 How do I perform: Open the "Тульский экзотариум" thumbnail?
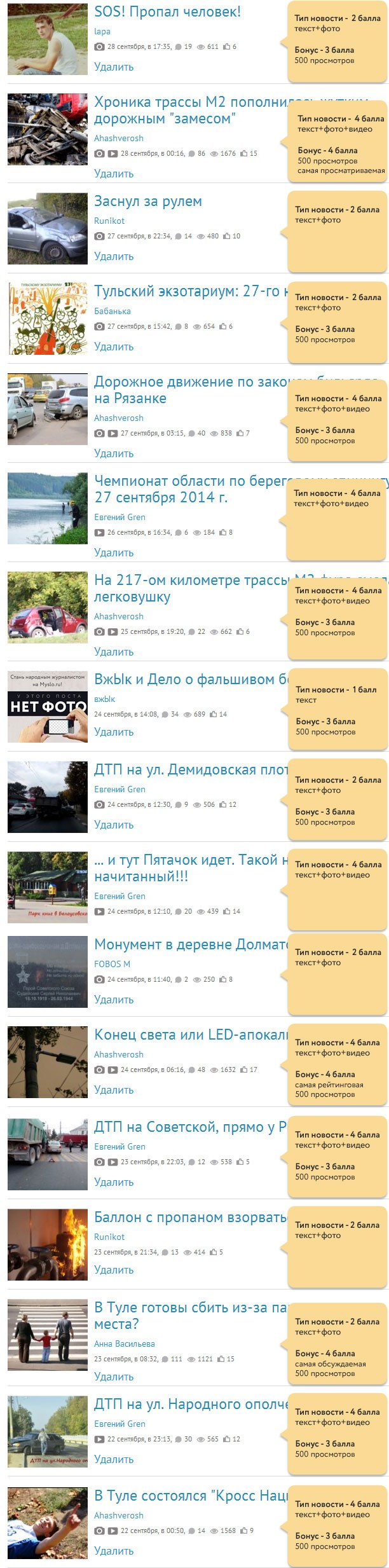click(x=48, y=319)
